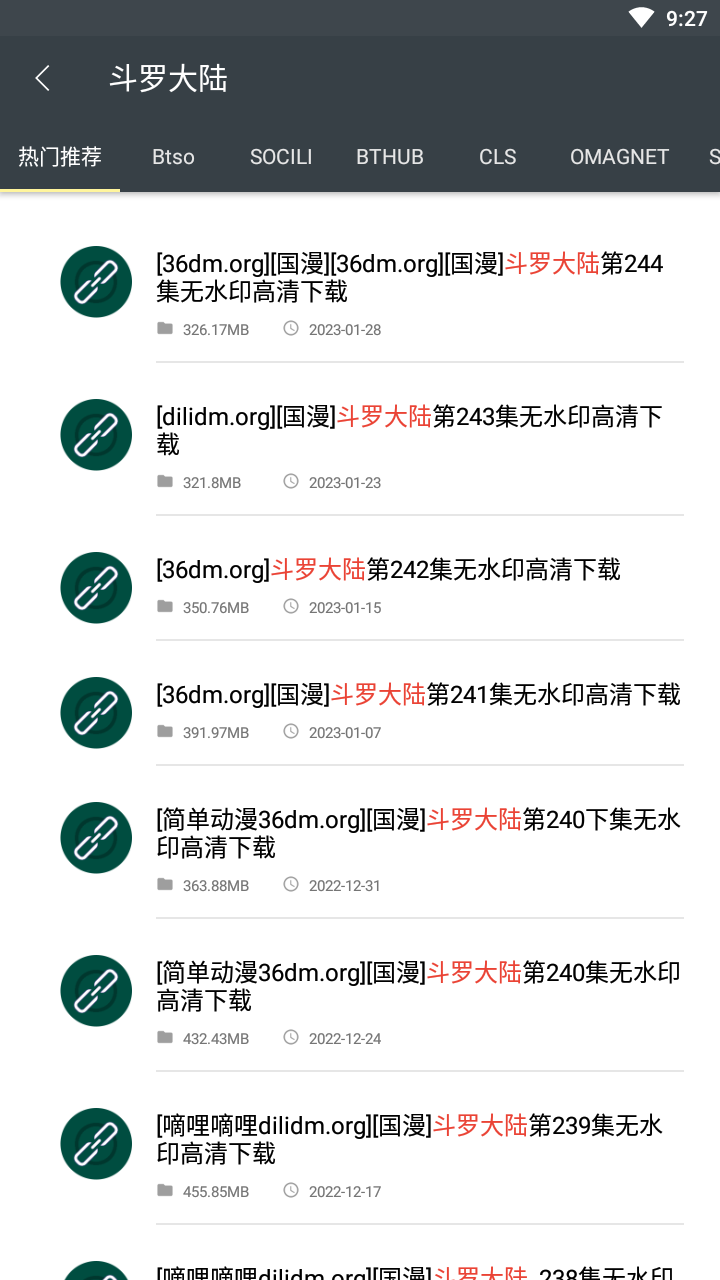This screenshot has height=1280, width=720.
Task: Switch to the SOCILI tab
Action: [x=281, y=157]
